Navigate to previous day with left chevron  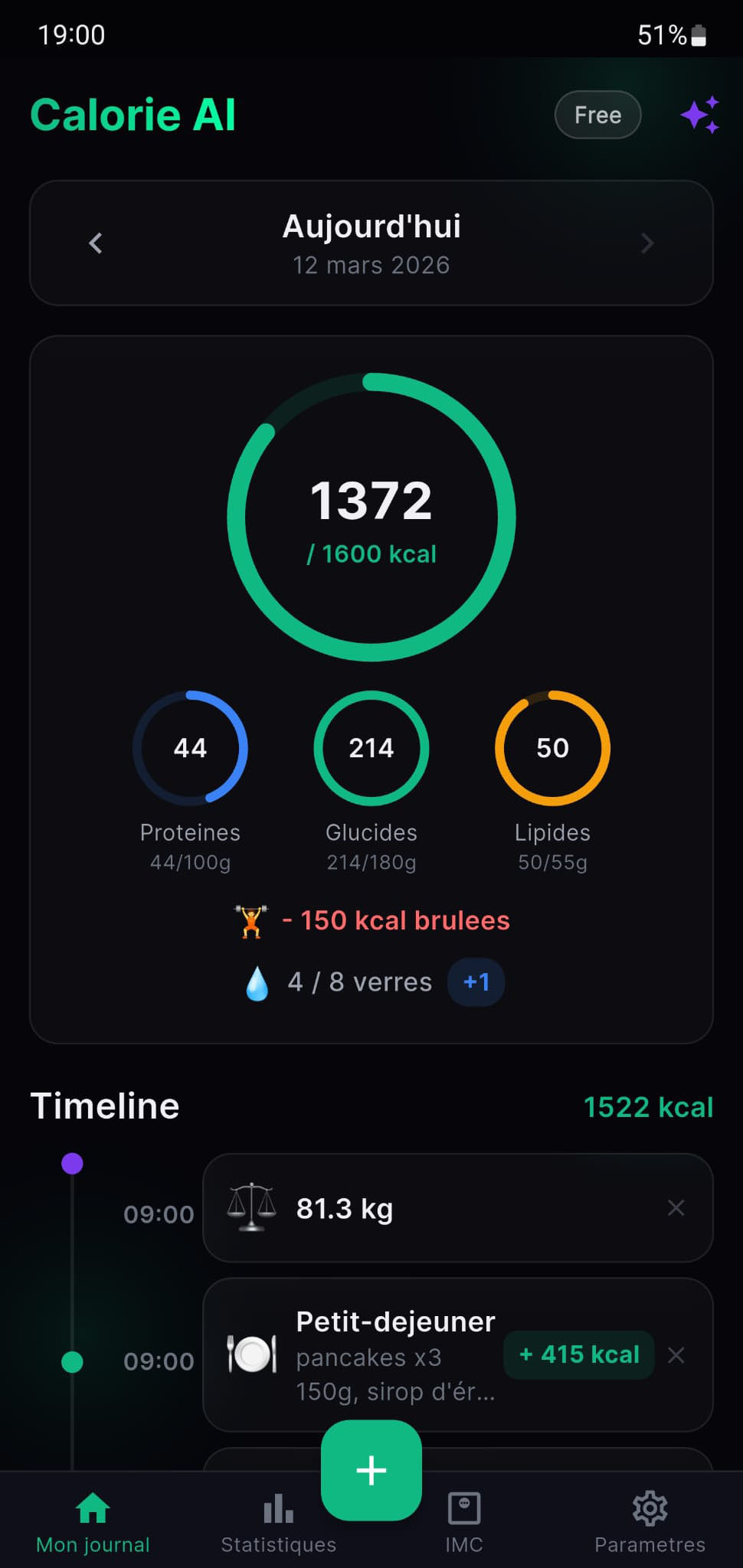95,243
